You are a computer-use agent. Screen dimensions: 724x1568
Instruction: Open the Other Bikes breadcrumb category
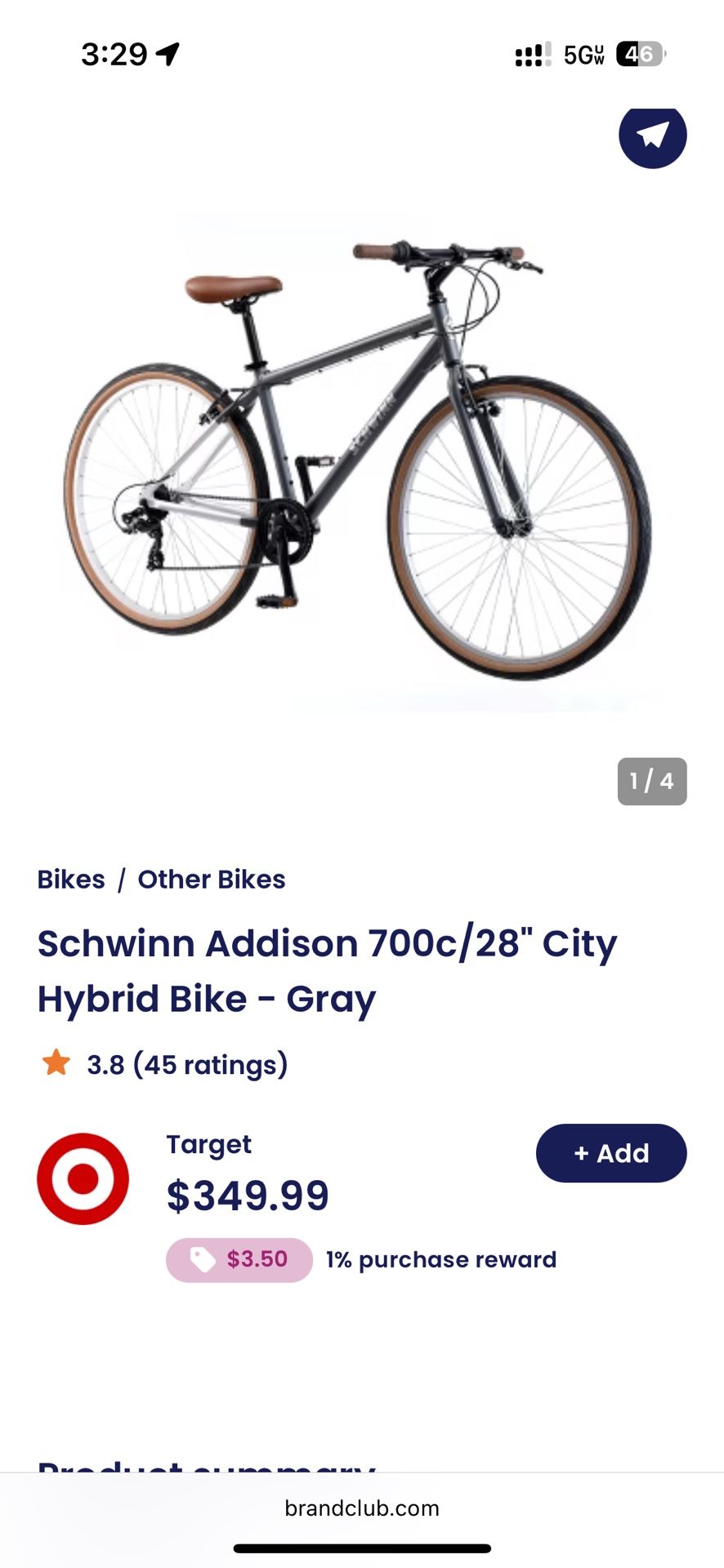coord(212,879)
